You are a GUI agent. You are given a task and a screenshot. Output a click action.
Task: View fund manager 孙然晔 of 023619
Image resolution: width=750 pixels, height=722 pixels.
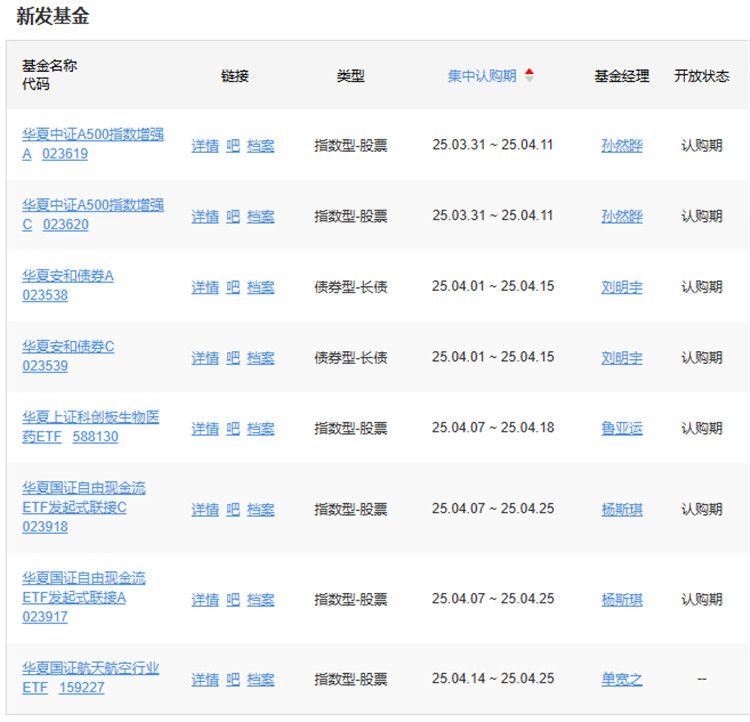(621, 145)
